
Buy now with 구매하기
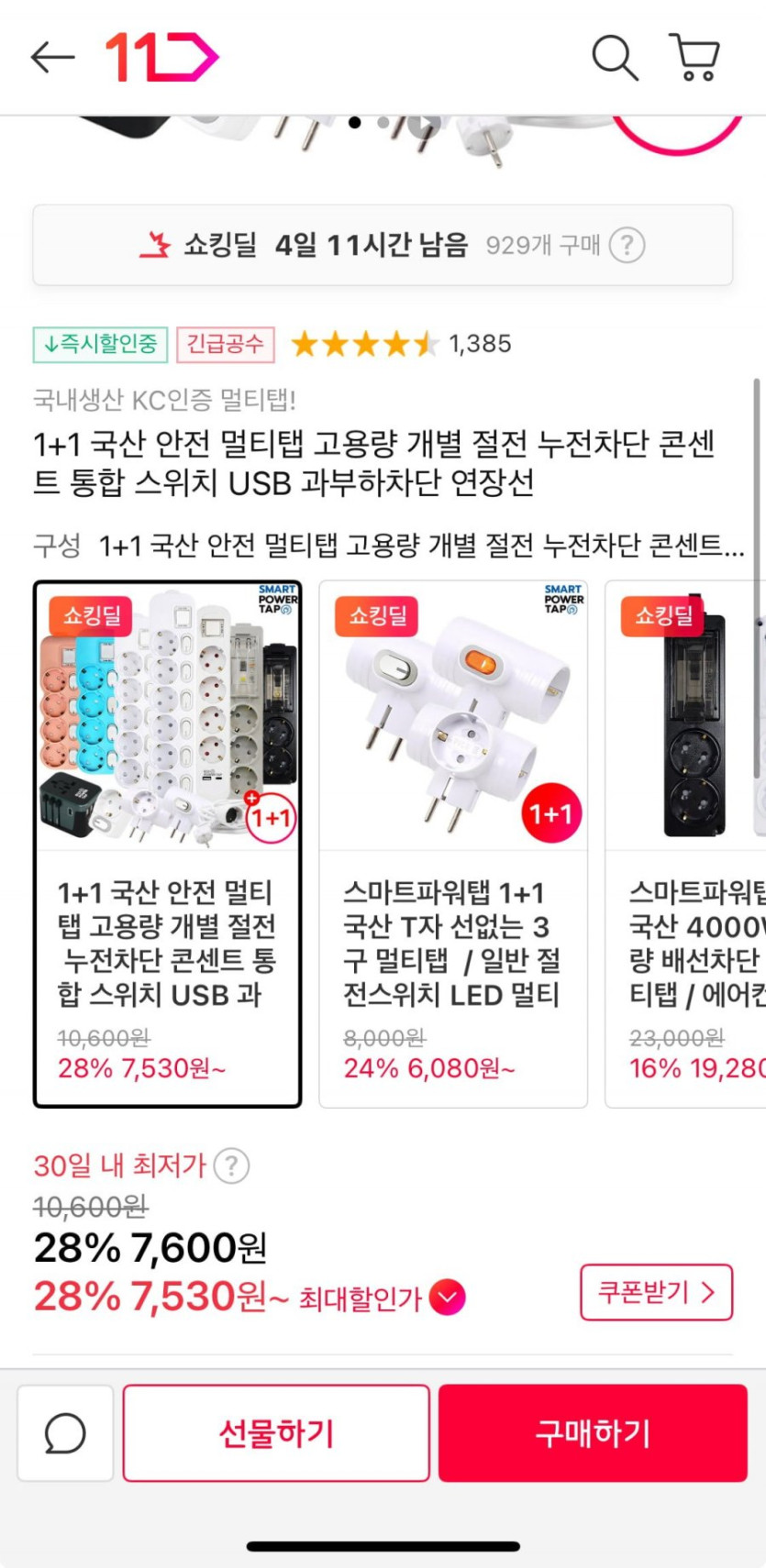[x=593, y=1433]
